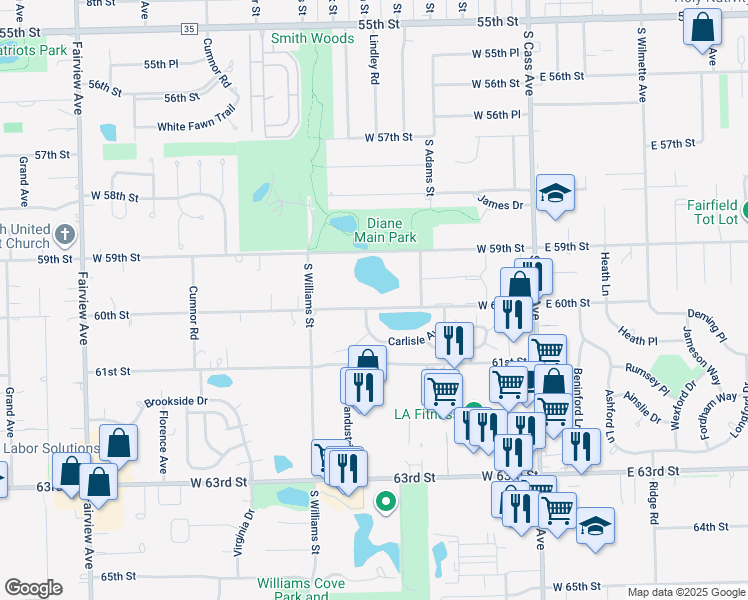The width and height of the screenshot is (748, 600).
Task: Tap the restaurant marker by Carlisle Ave
Action: tap(454, 342)
